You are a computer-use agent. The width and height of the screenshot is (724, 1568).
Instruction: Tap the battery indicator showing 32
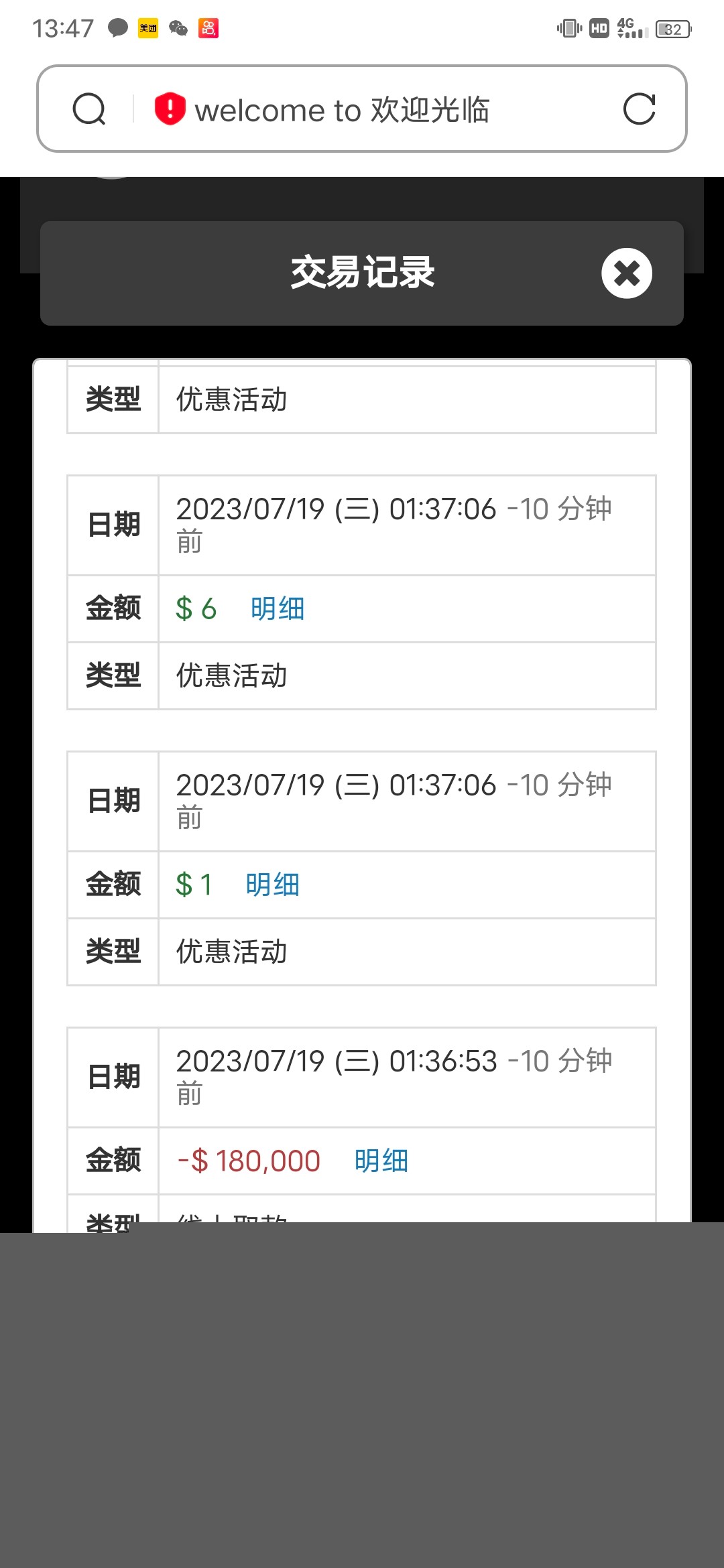click(672, 28)
